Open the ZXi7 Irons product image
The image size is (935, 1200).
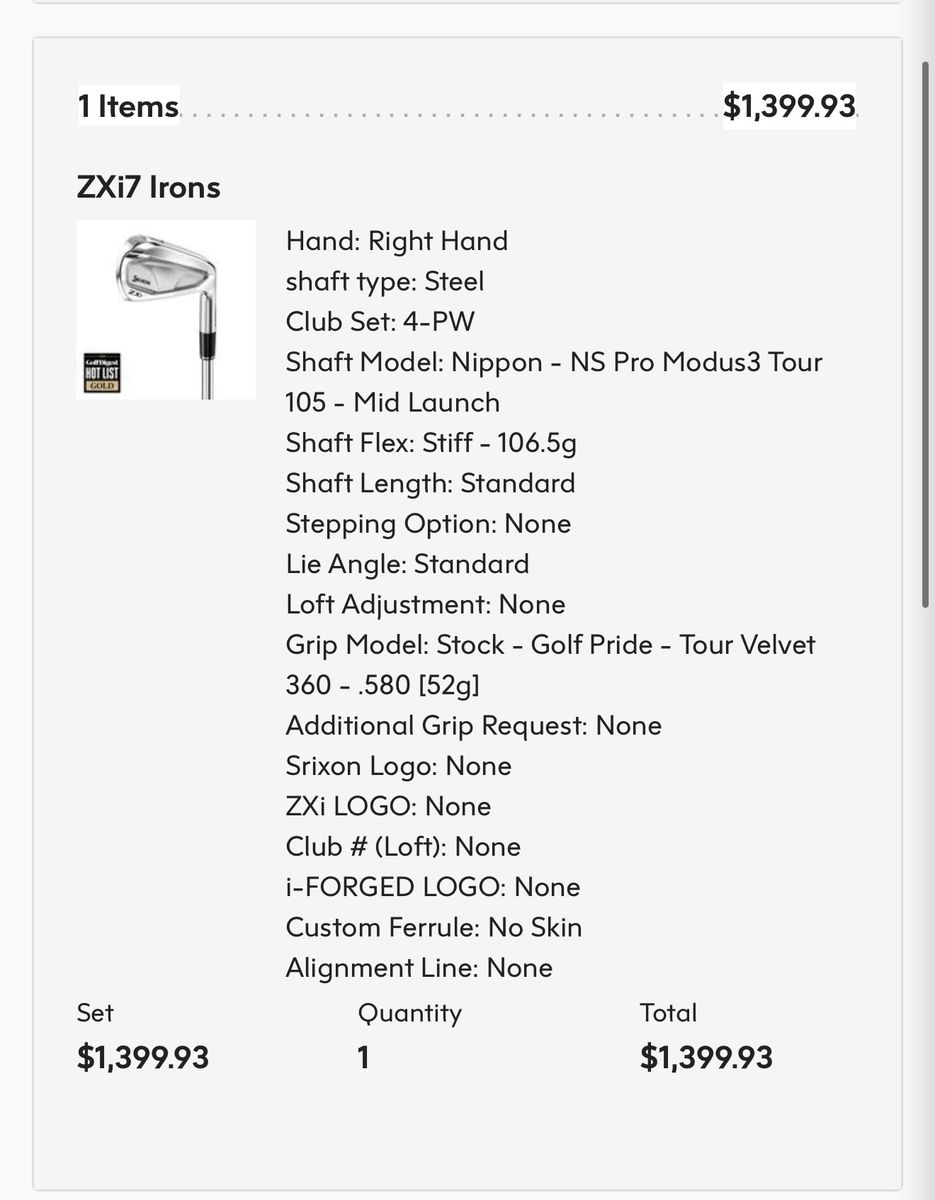166,310
